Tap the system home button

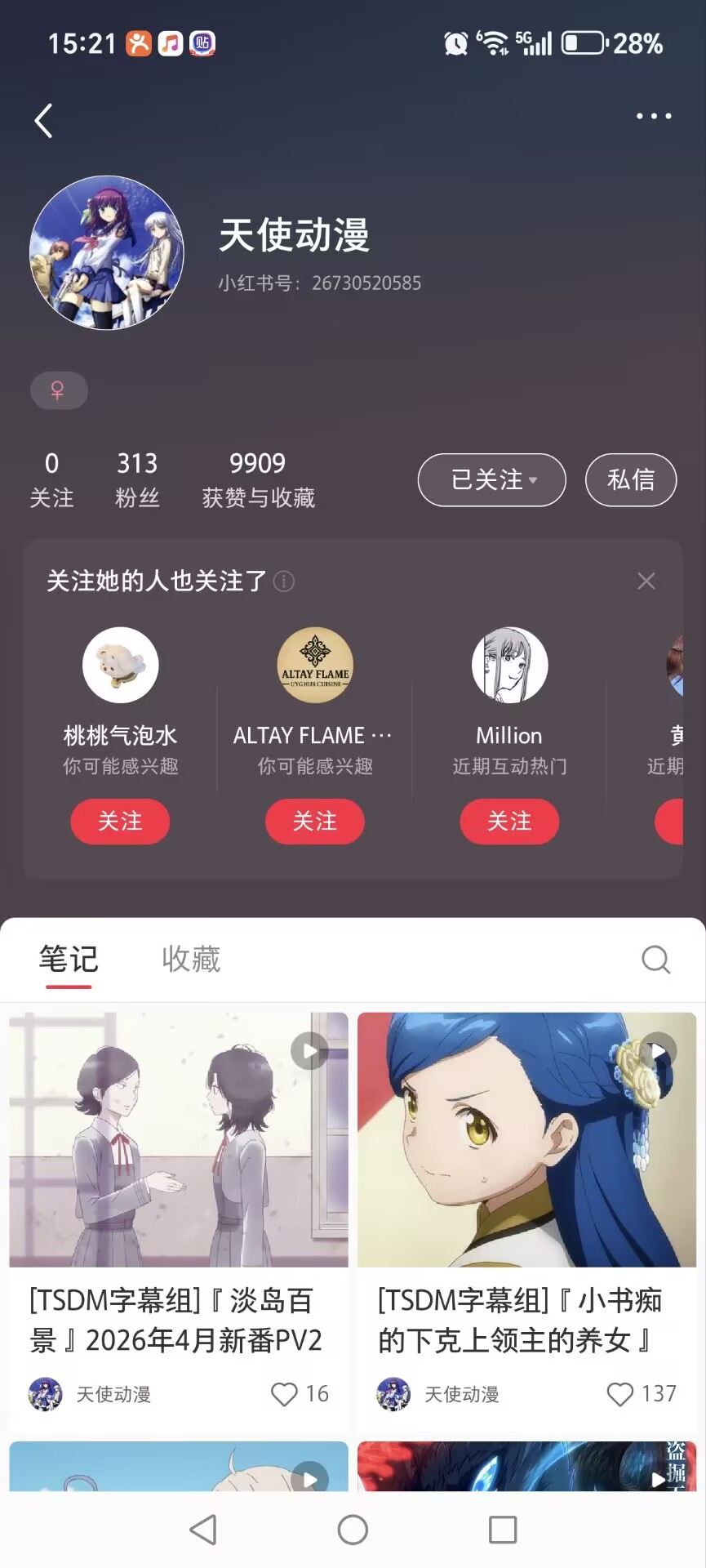353,1530
